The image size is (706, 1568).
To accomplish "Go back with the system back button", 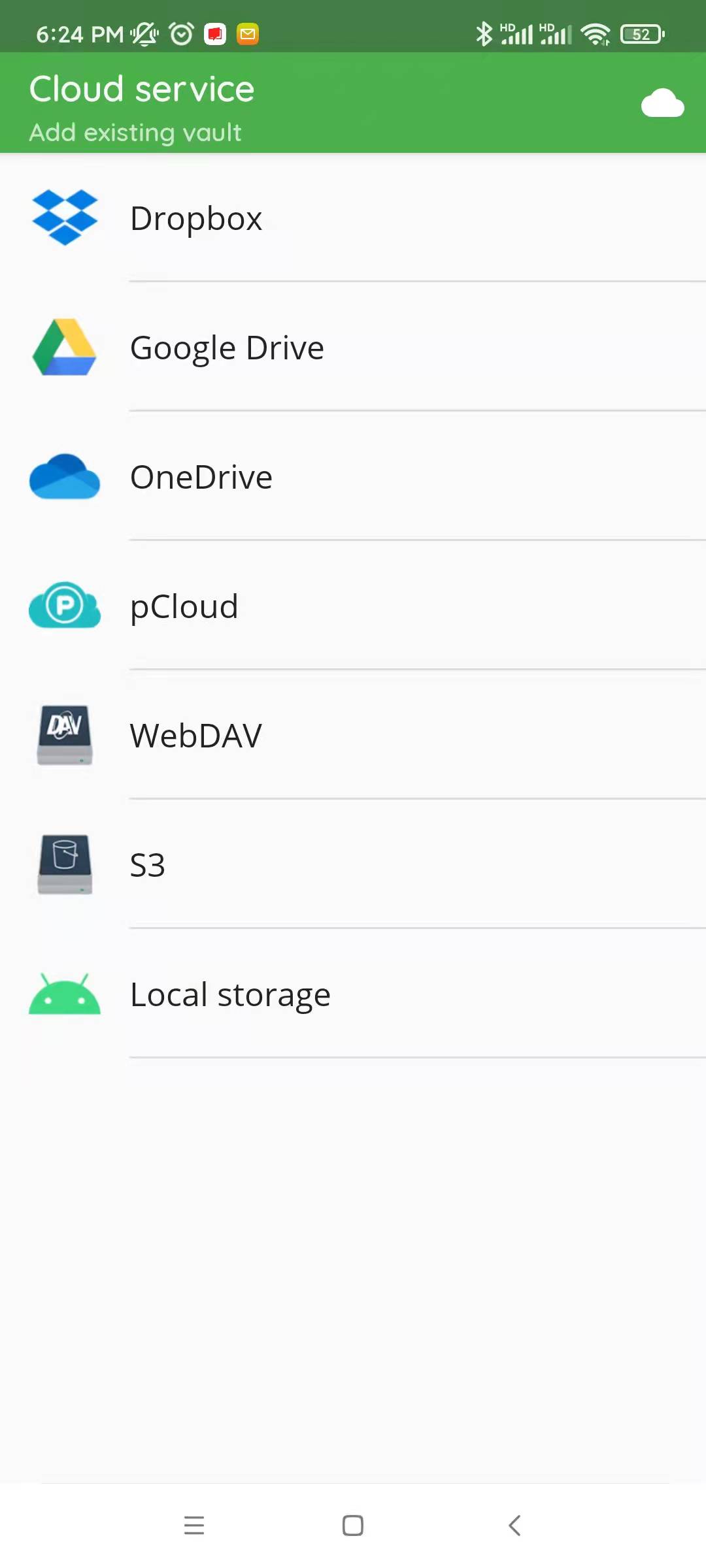I will [514, 1526].
